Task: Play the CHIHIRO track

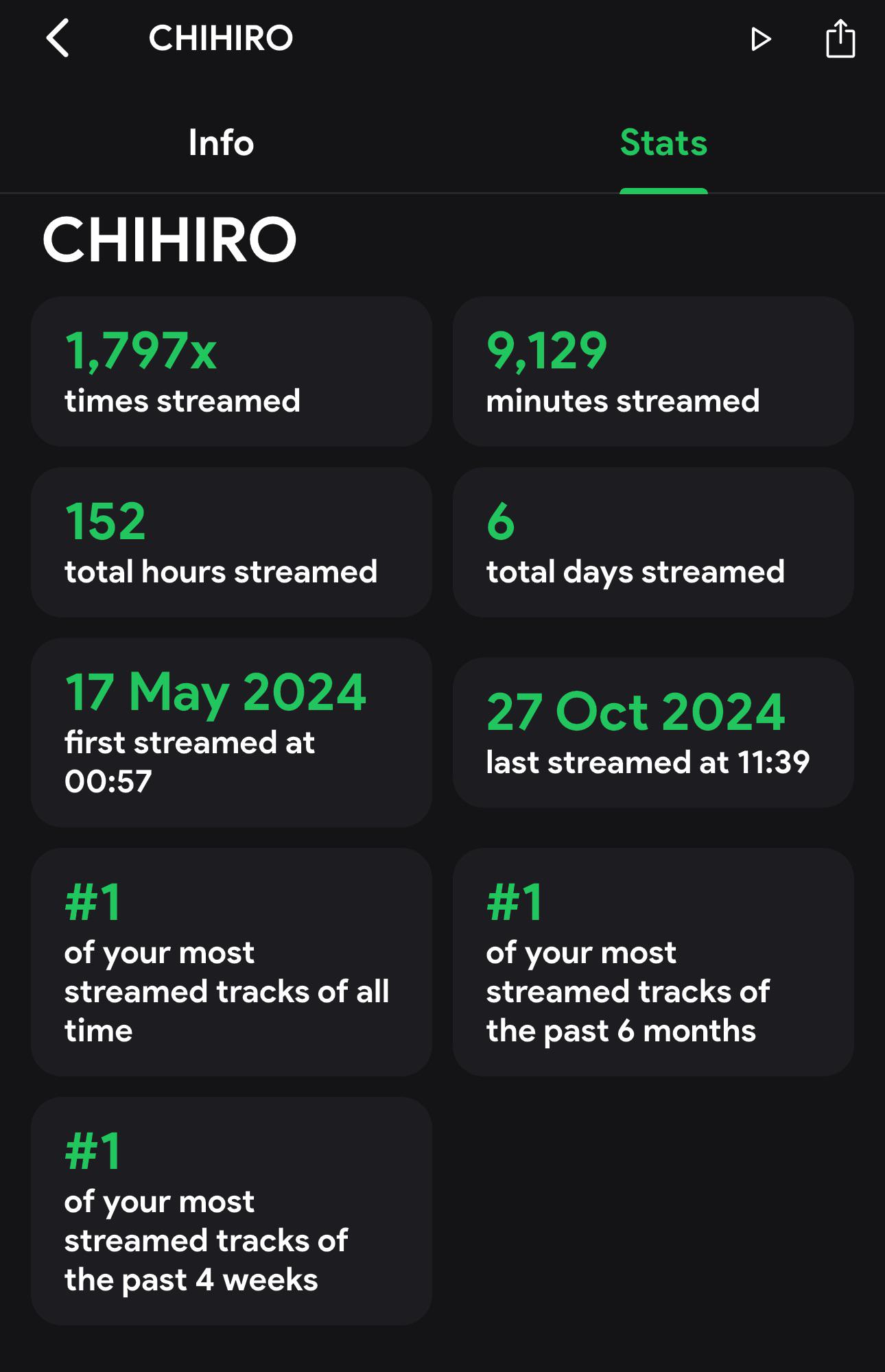Action: point(760,39)
